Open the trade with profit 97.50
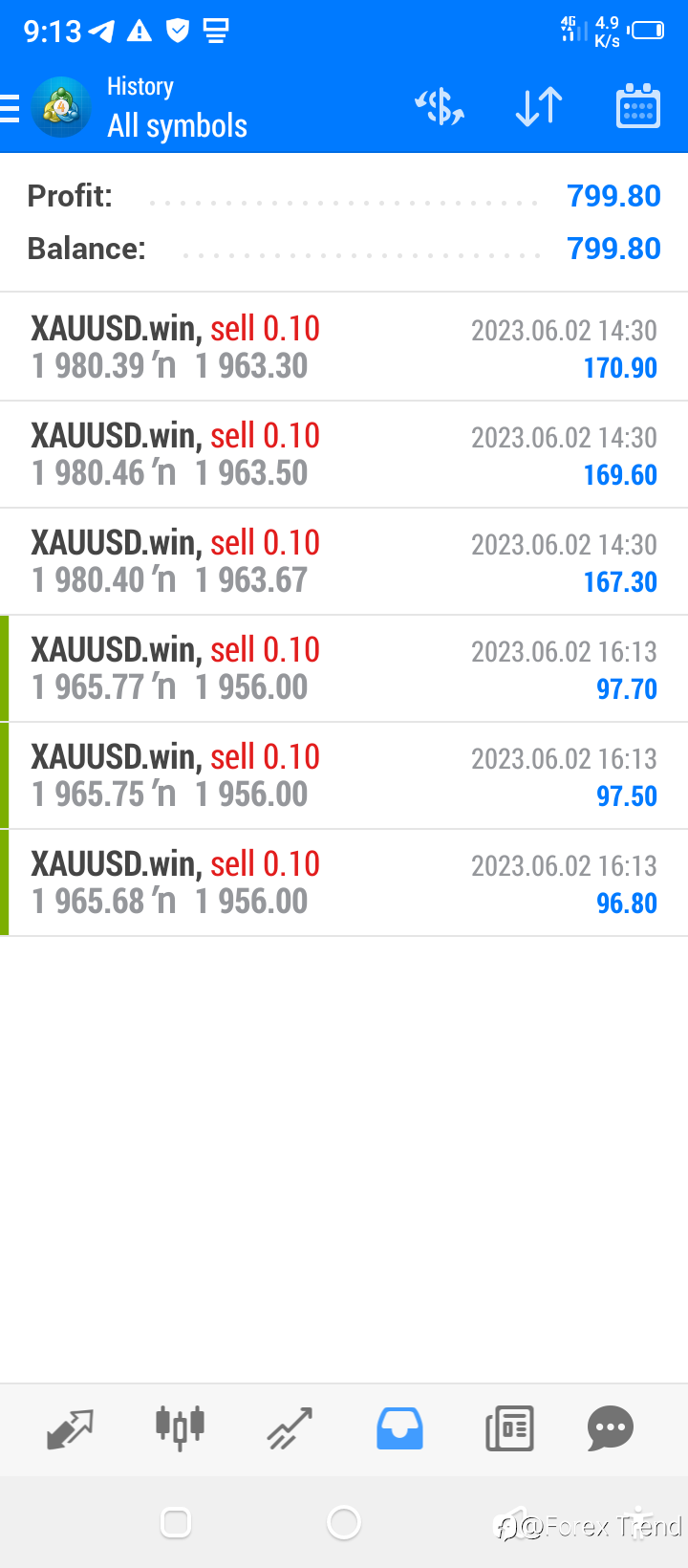The height and width of the screenshot is (1568, 688). [x=344, y=775]
